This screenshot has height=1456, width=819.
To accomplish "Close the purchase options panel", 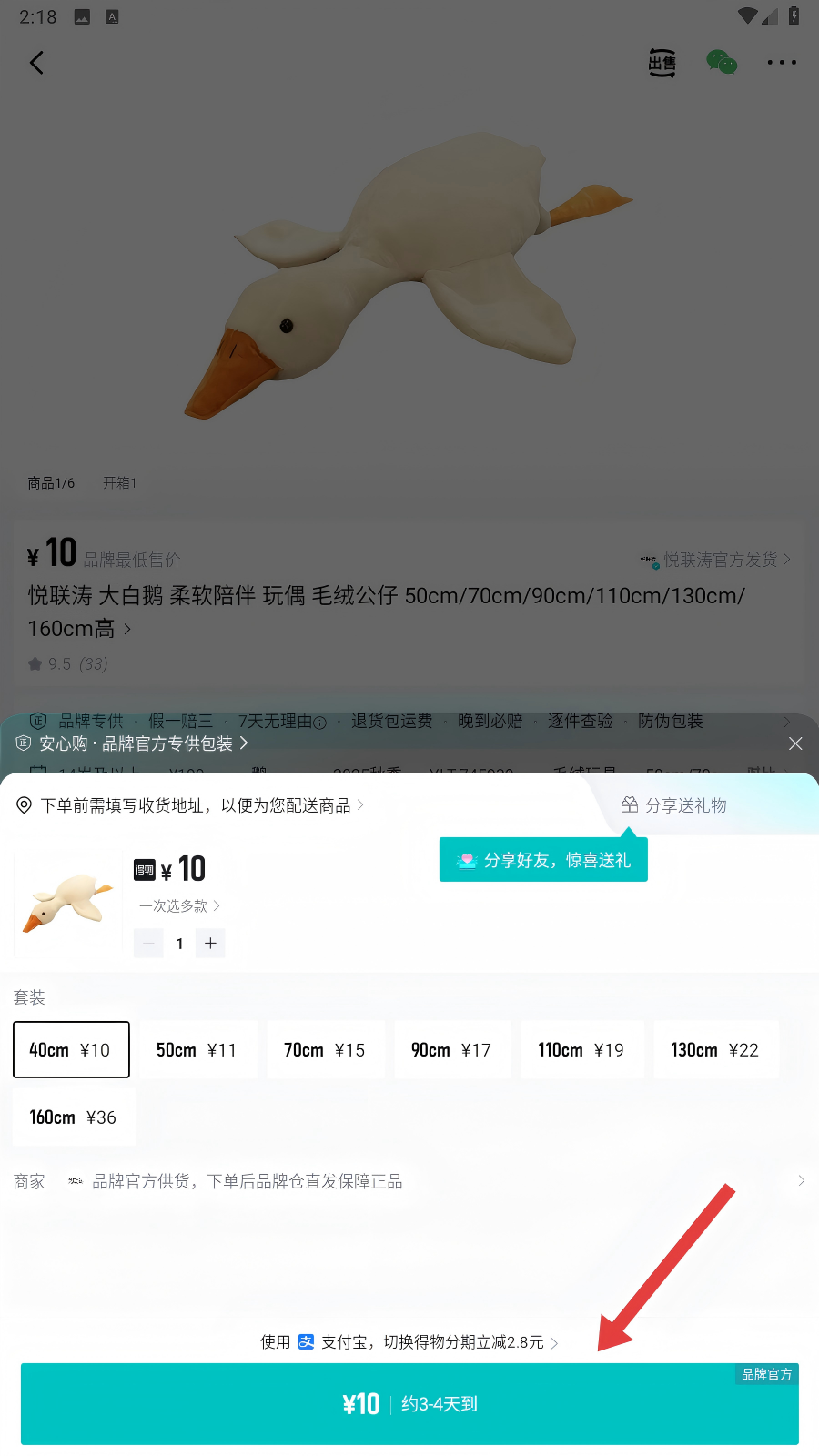I will click(794, 743).
